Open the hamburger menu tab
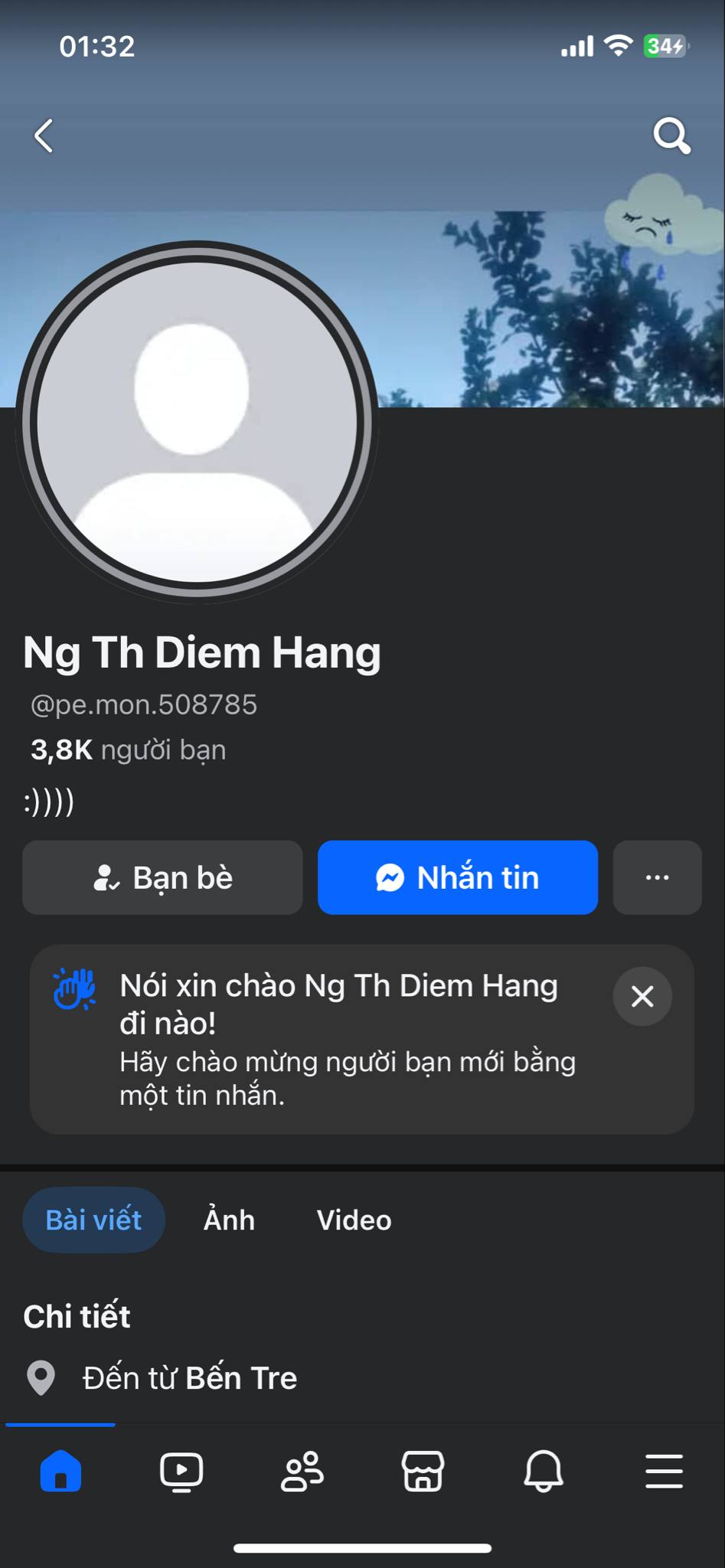The height and width of the screenshot is (1568, 725). [664, 1471]
